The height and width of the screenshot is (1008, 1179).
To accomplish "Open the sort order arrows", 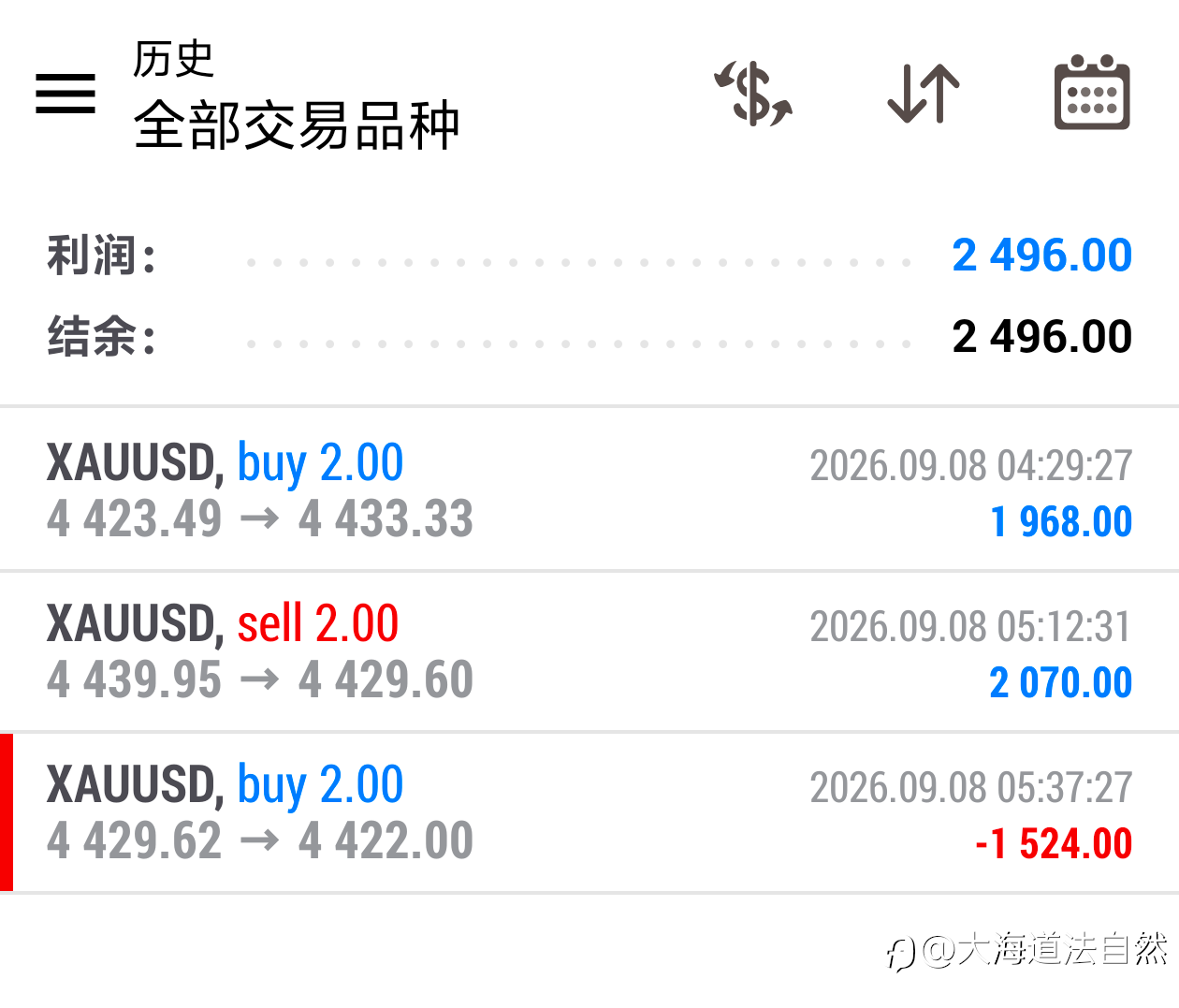I will pos(924,94).
